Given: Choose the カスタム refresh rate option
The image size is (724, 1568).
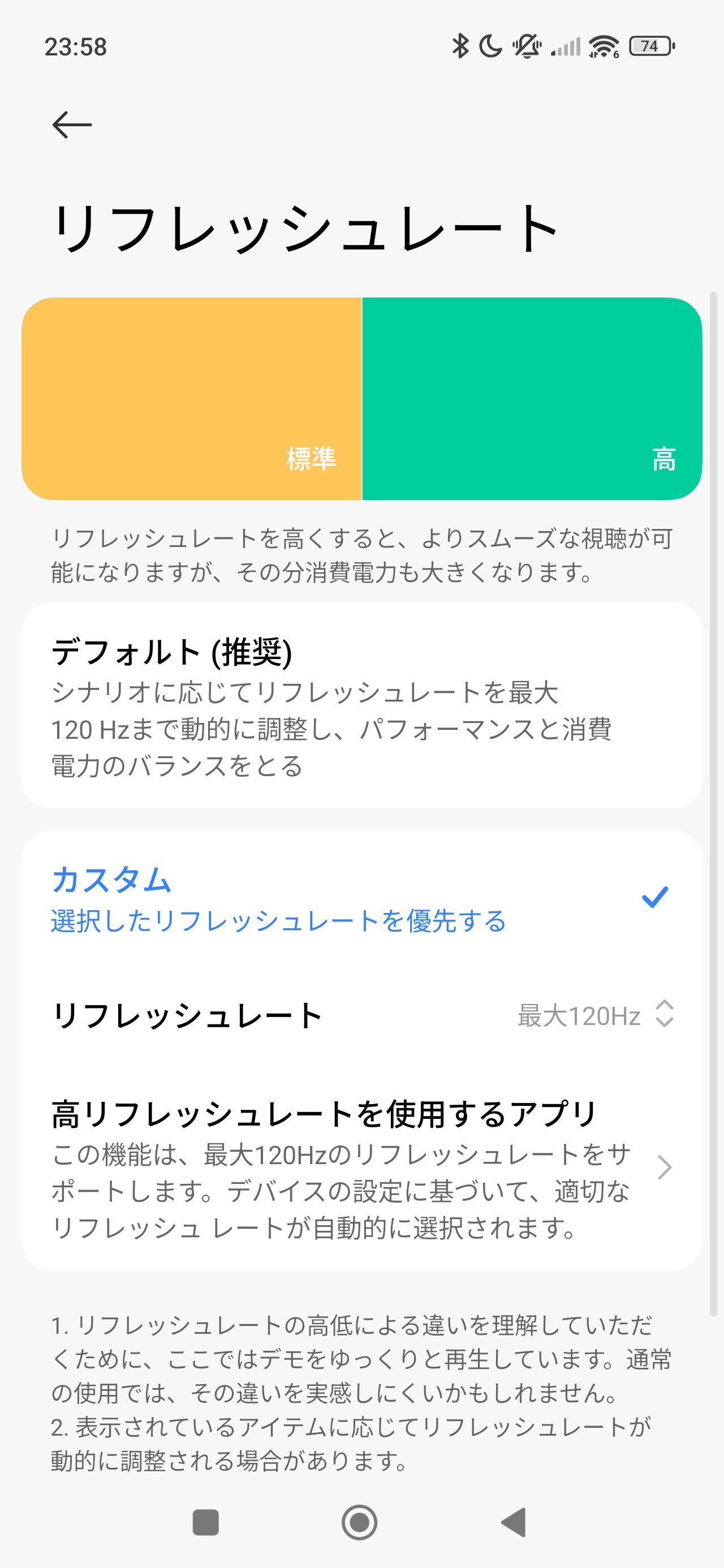Looking at the screenshot, I should [361, 898].
